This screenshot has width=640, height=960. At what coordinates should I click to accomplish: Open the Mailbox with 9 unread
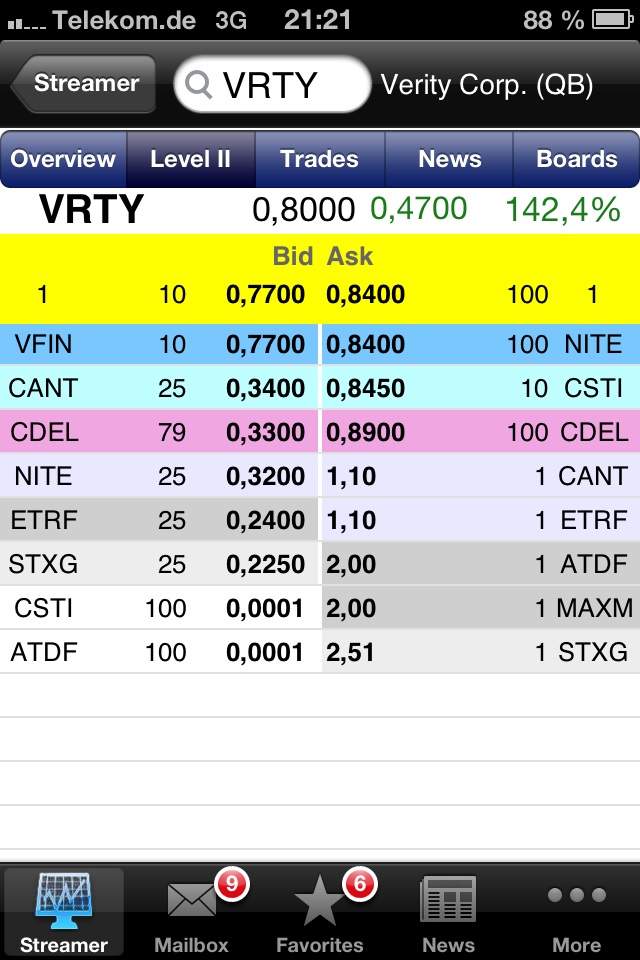(x=192, y=912)
